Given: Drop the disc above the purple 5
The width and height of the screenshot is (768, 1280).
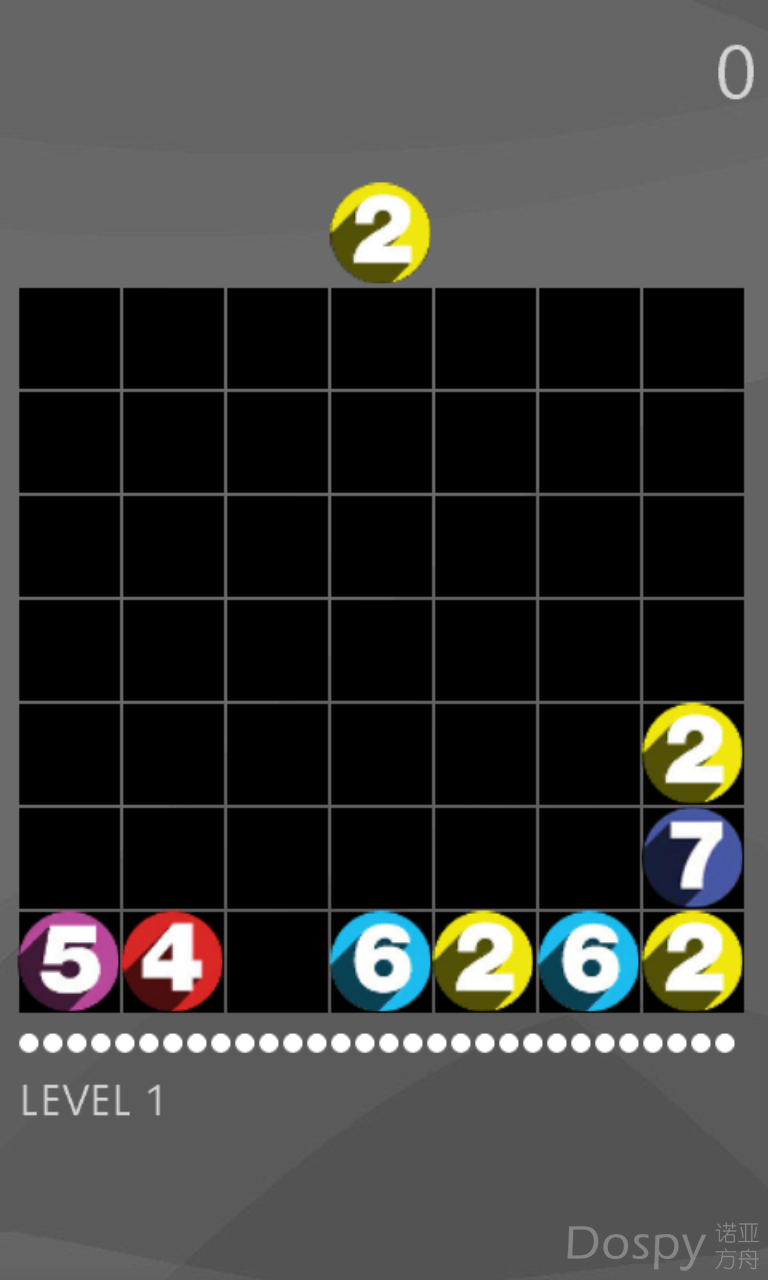Looking at the screenshot, I should click(x=69, y=858).
